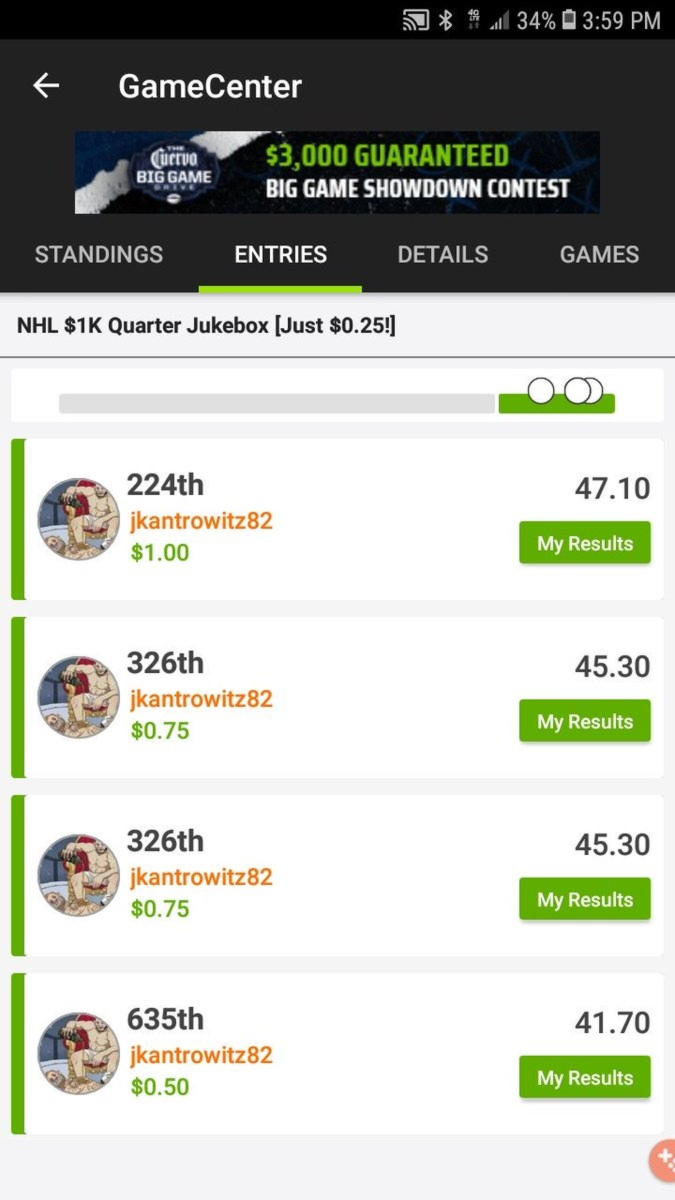Open the $3,000 Big Game Showdown banner

(x=337, y=172)
